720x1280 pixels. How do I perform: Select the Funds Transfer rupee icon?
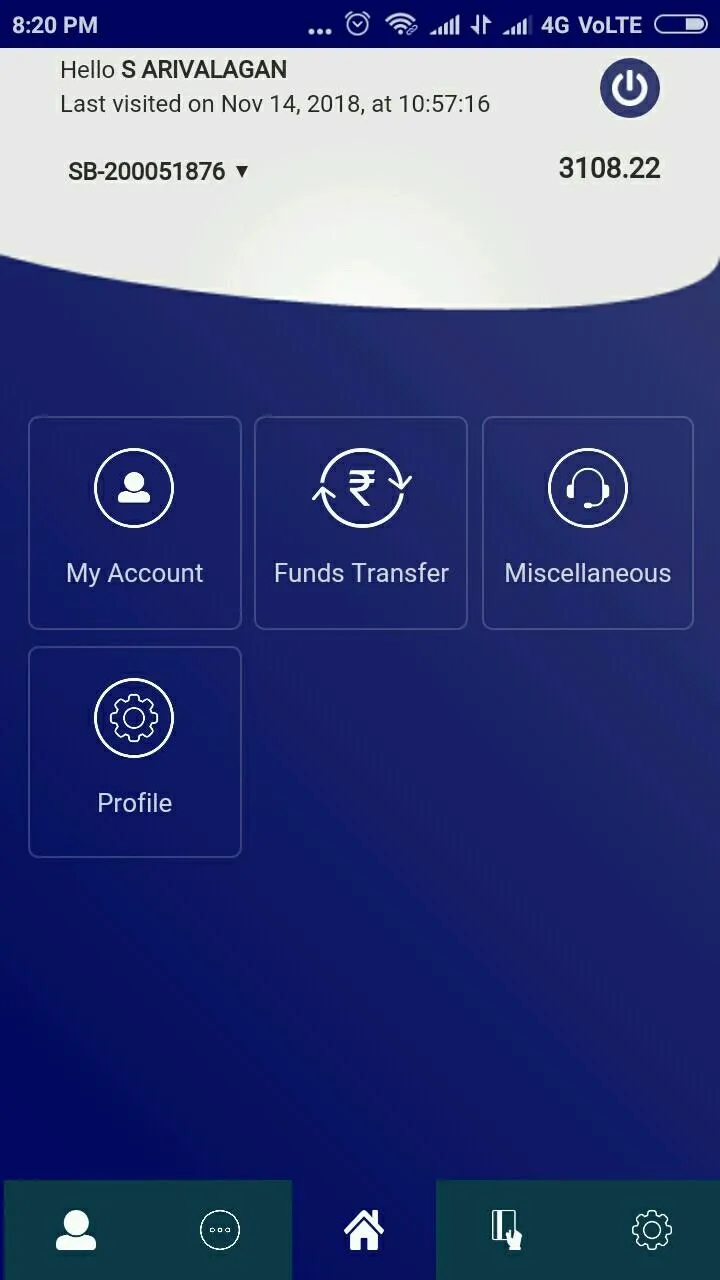click(360, 487)
